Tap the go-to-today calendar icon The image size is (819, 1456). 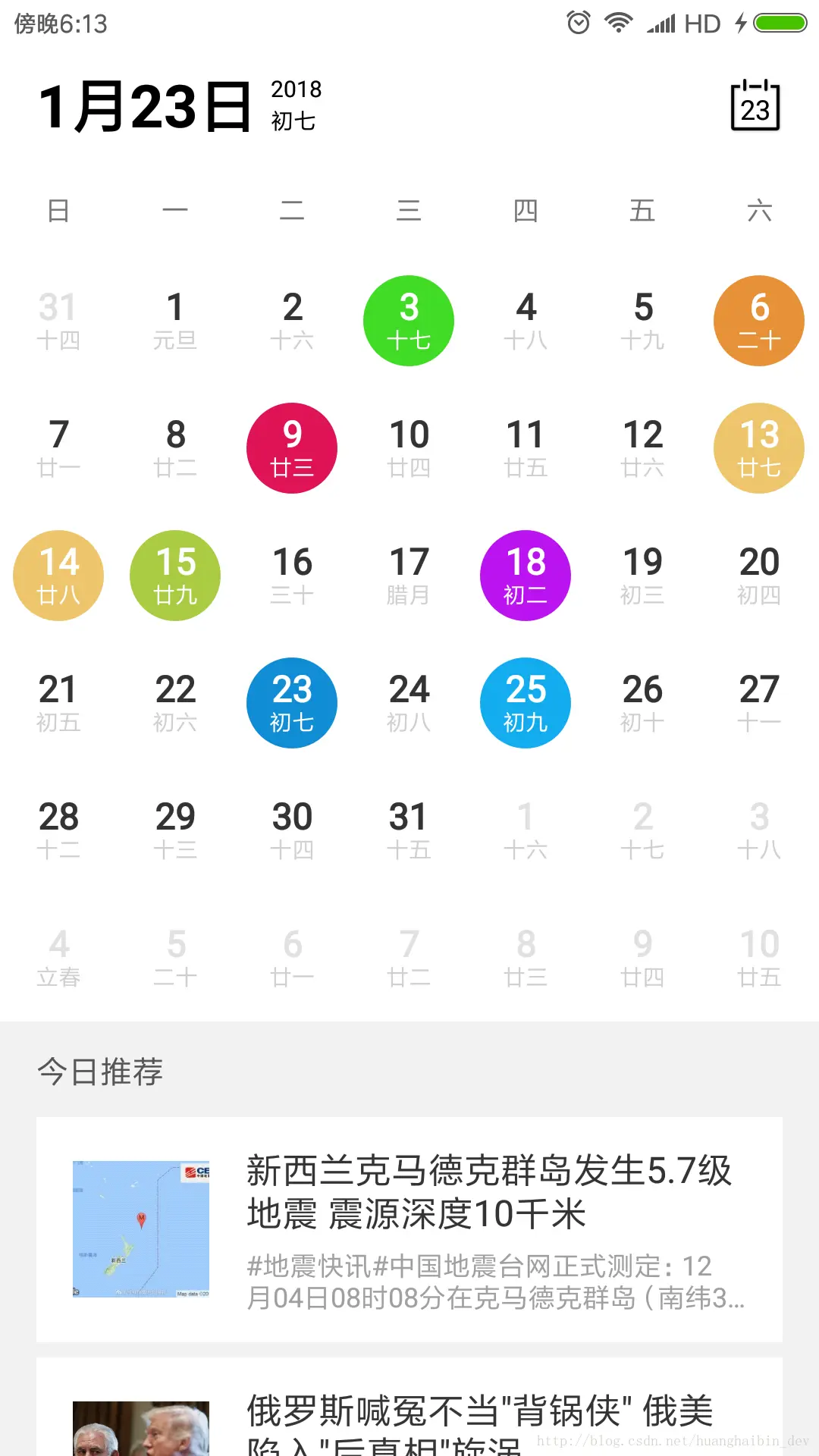pos(755,105)
